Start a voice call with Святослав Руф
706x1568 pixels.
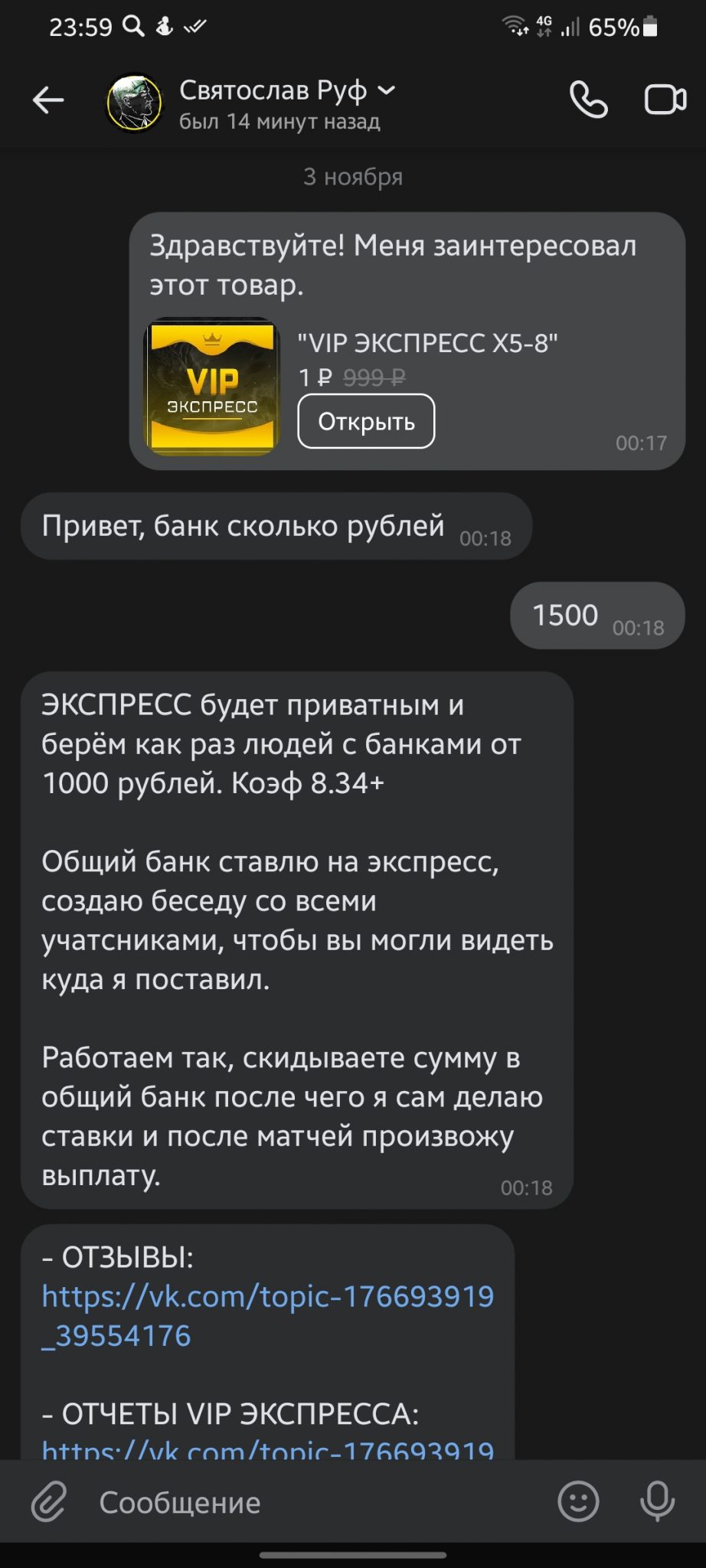tap(588, 100)
